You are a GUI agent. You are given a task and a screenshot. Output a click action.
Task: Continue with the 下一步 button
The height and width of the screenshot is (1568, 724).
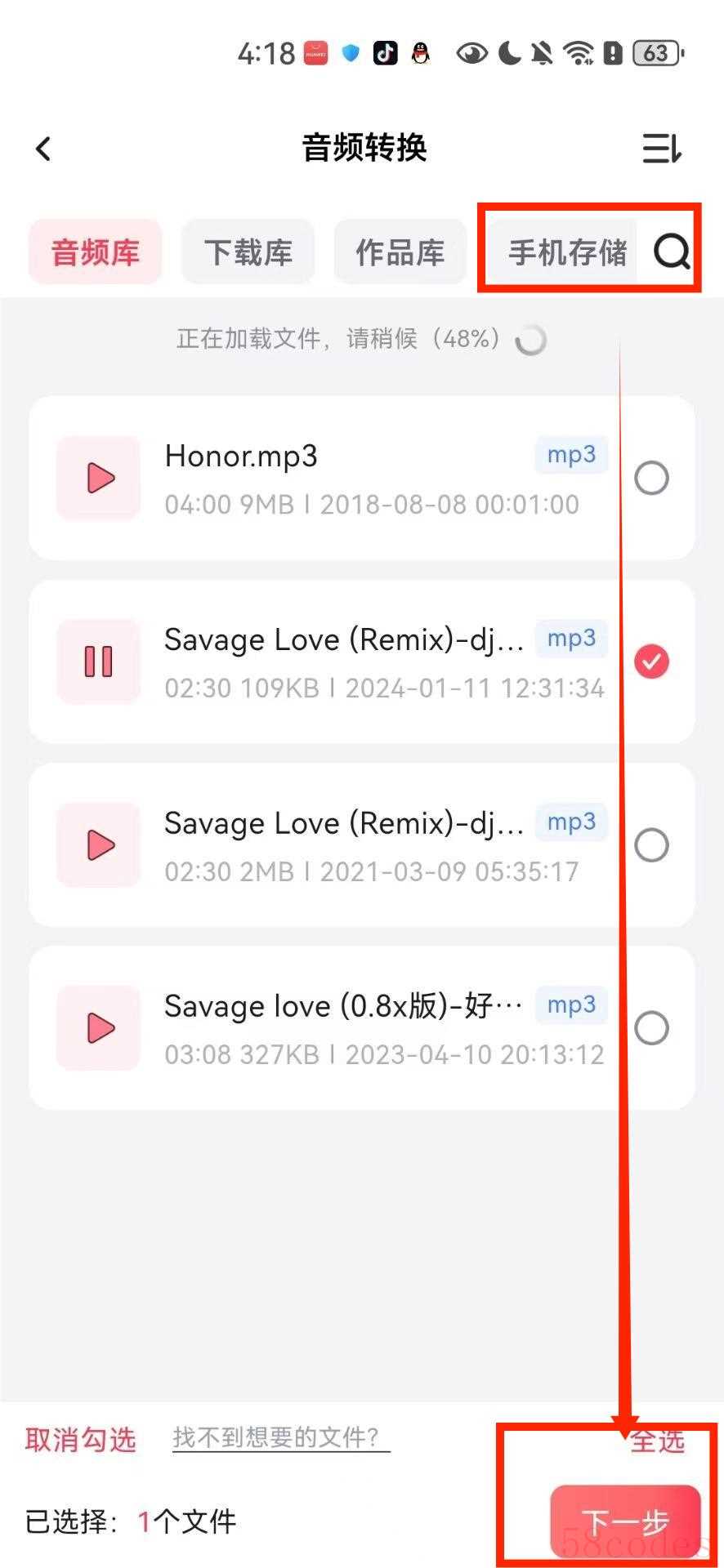(626, 1521)
